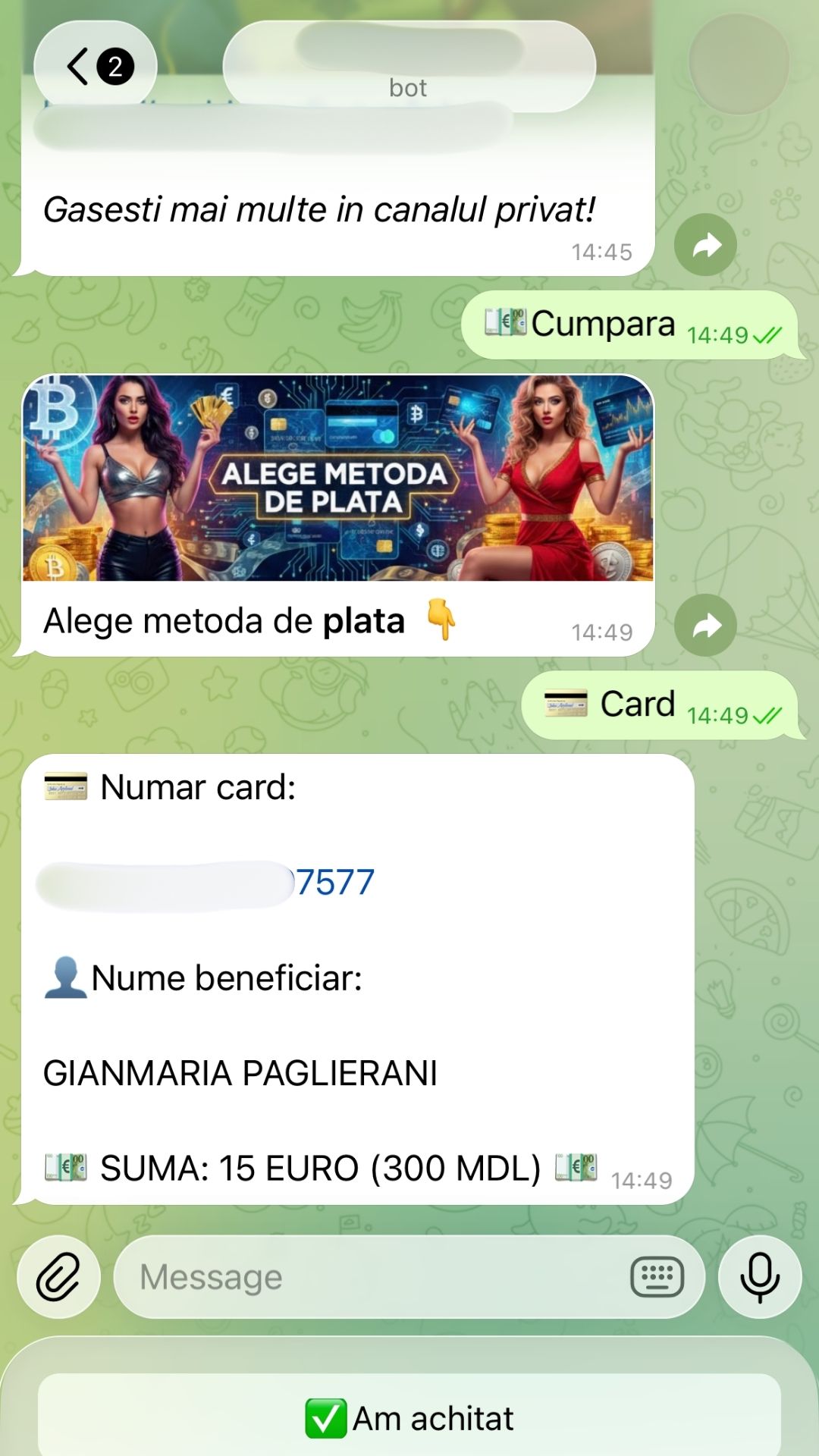819x1456 pixels.
Task: Attach a file with the paperclip
Action: [x=59, y=1277]
